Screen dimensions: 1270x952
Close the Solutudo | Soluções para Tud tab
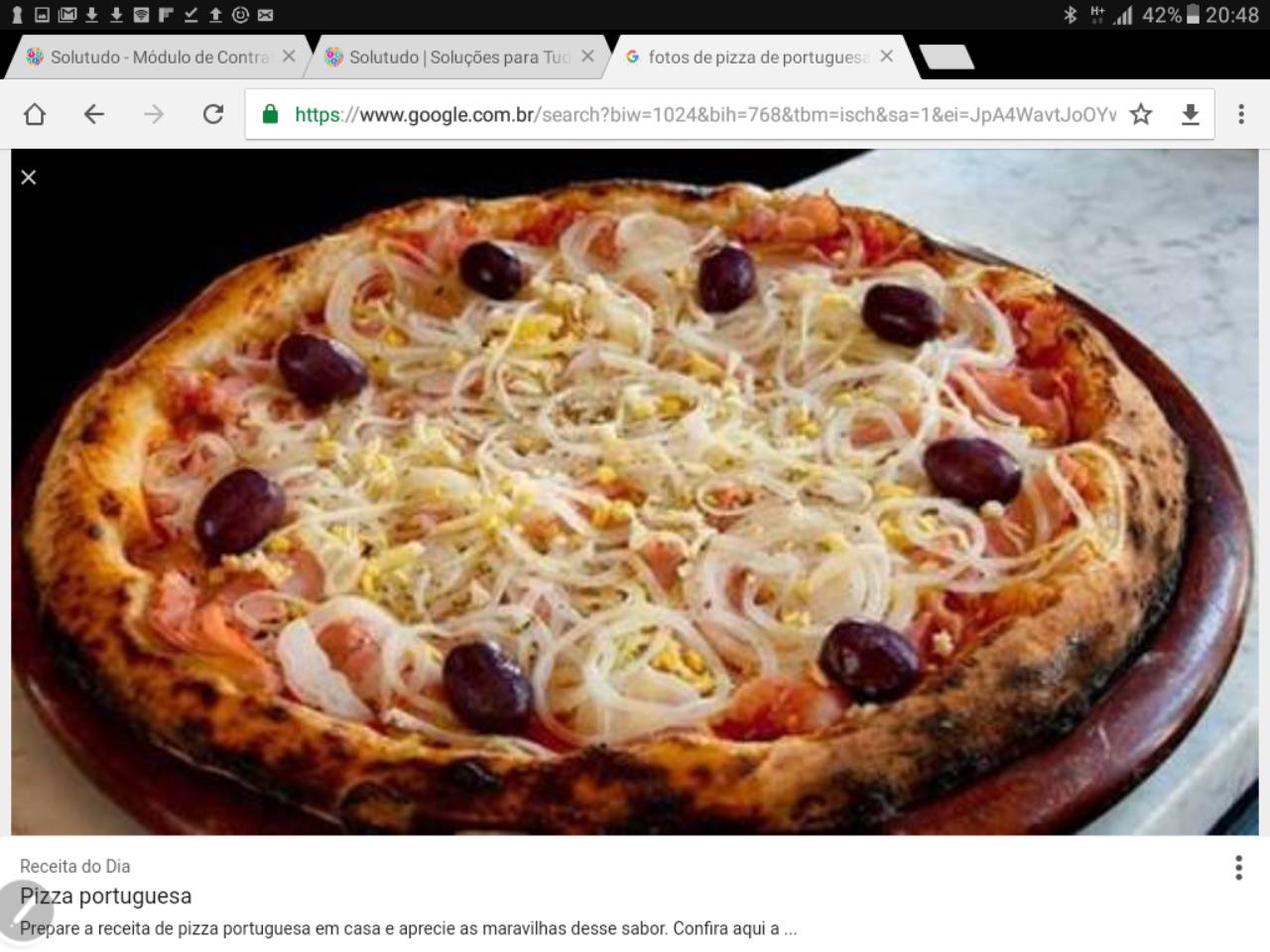pyautogui.click(x=587, y=57)
